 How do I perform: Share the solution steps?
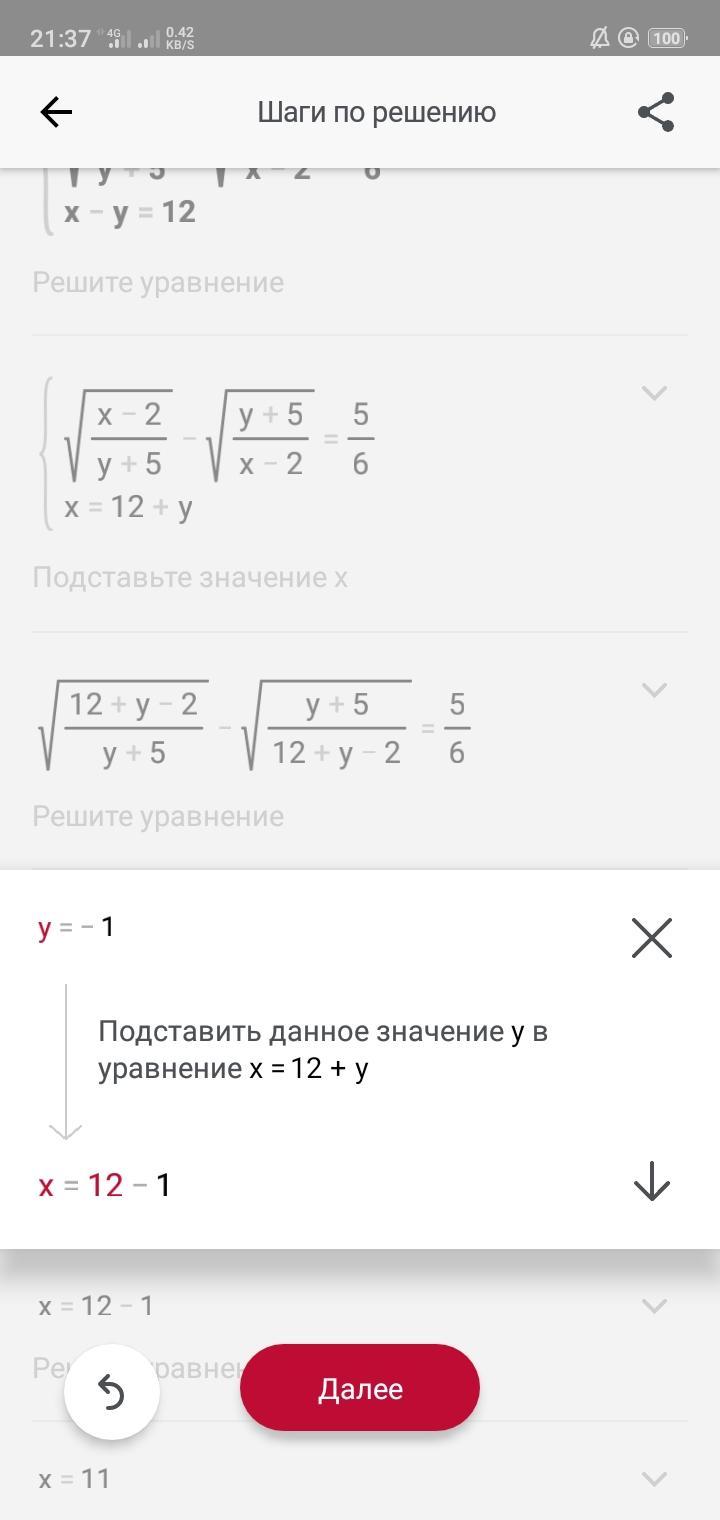(656, 112)
